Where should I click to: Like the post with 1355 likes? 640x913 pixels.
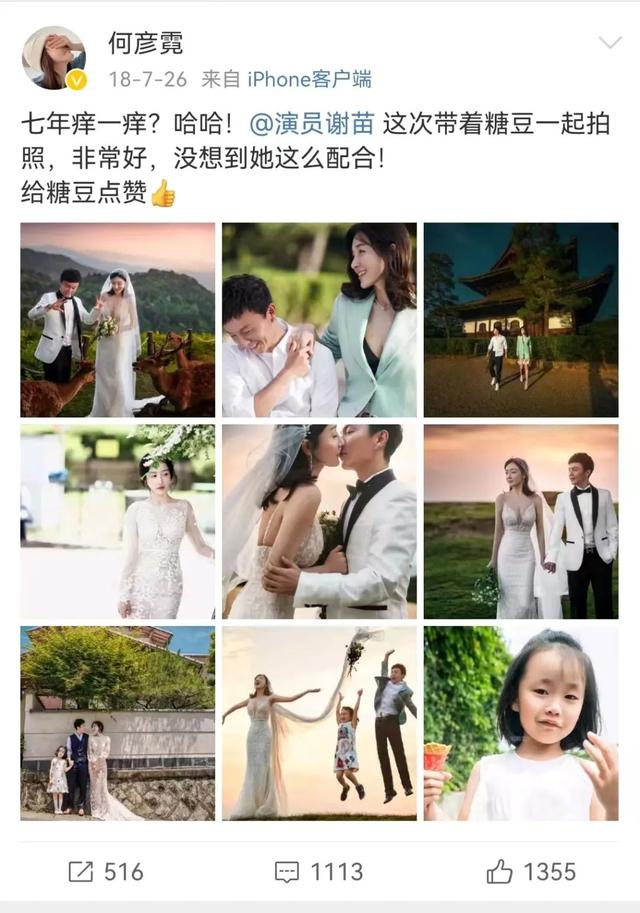531,871
